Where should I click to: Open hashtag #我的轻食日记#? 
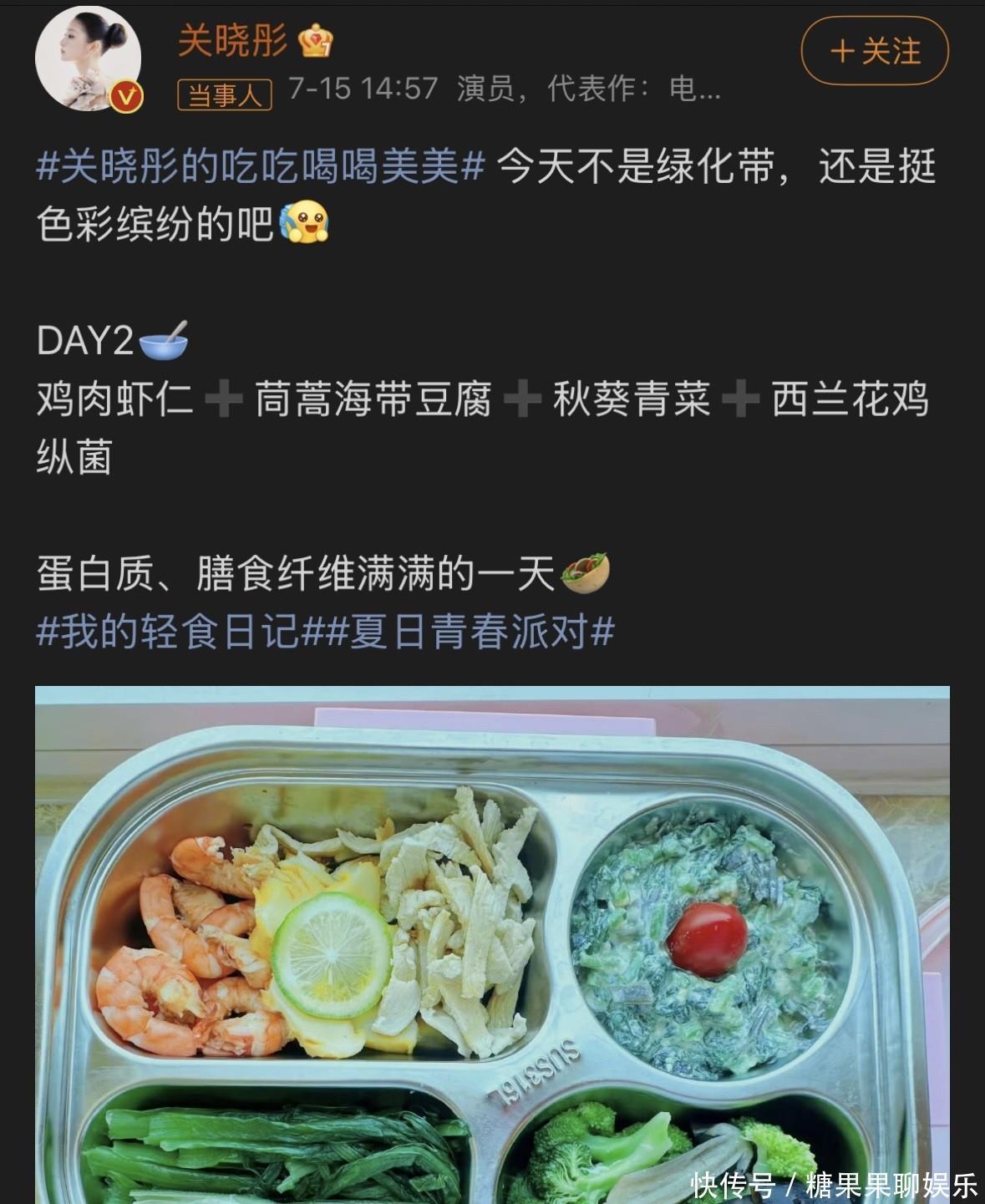tap(179, 632)
